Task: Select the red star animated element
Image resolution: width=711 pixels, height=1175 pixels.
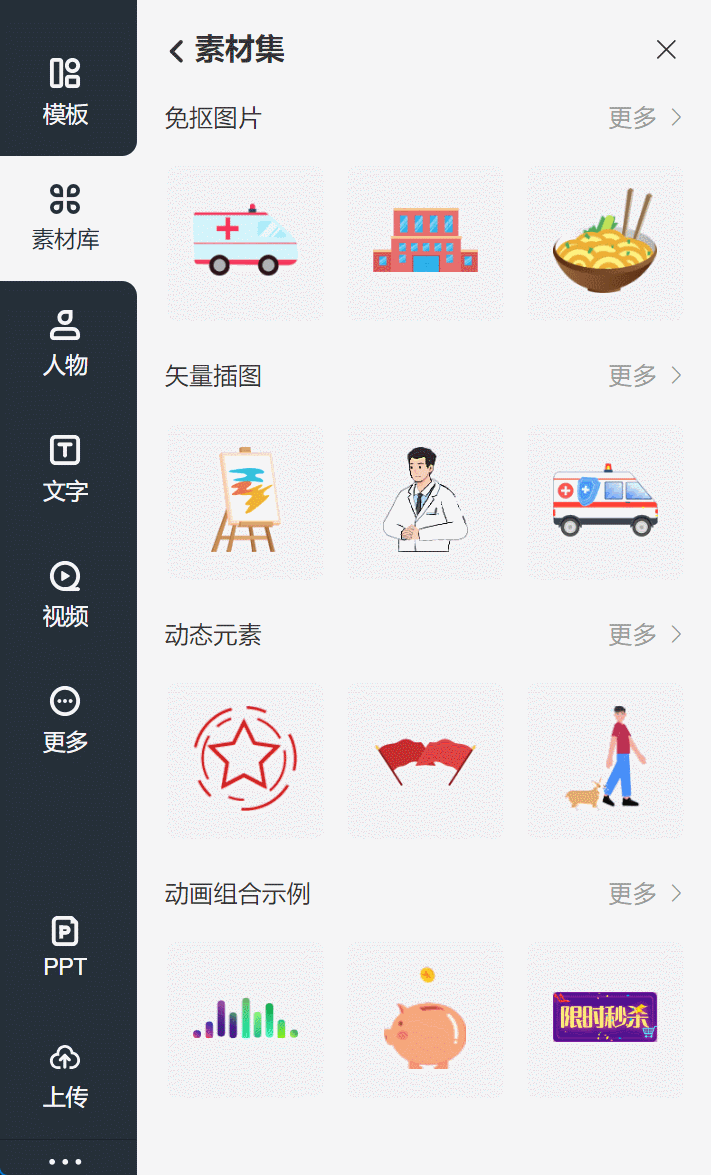Action: (x=245, y=760)
